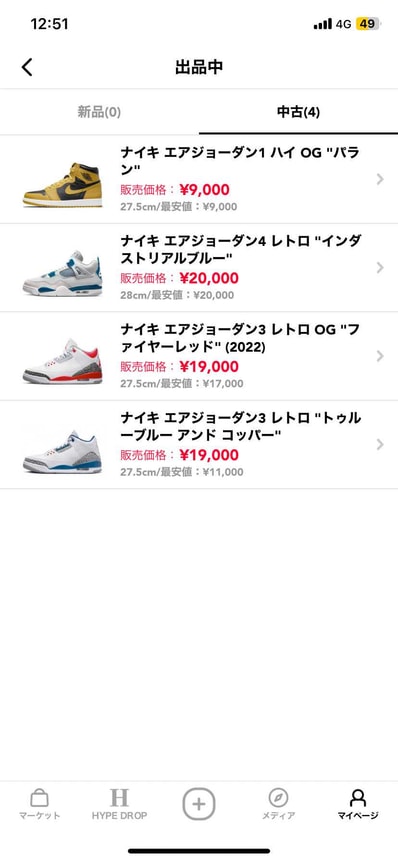Open the HYPE DROP tab

(119, 804)
